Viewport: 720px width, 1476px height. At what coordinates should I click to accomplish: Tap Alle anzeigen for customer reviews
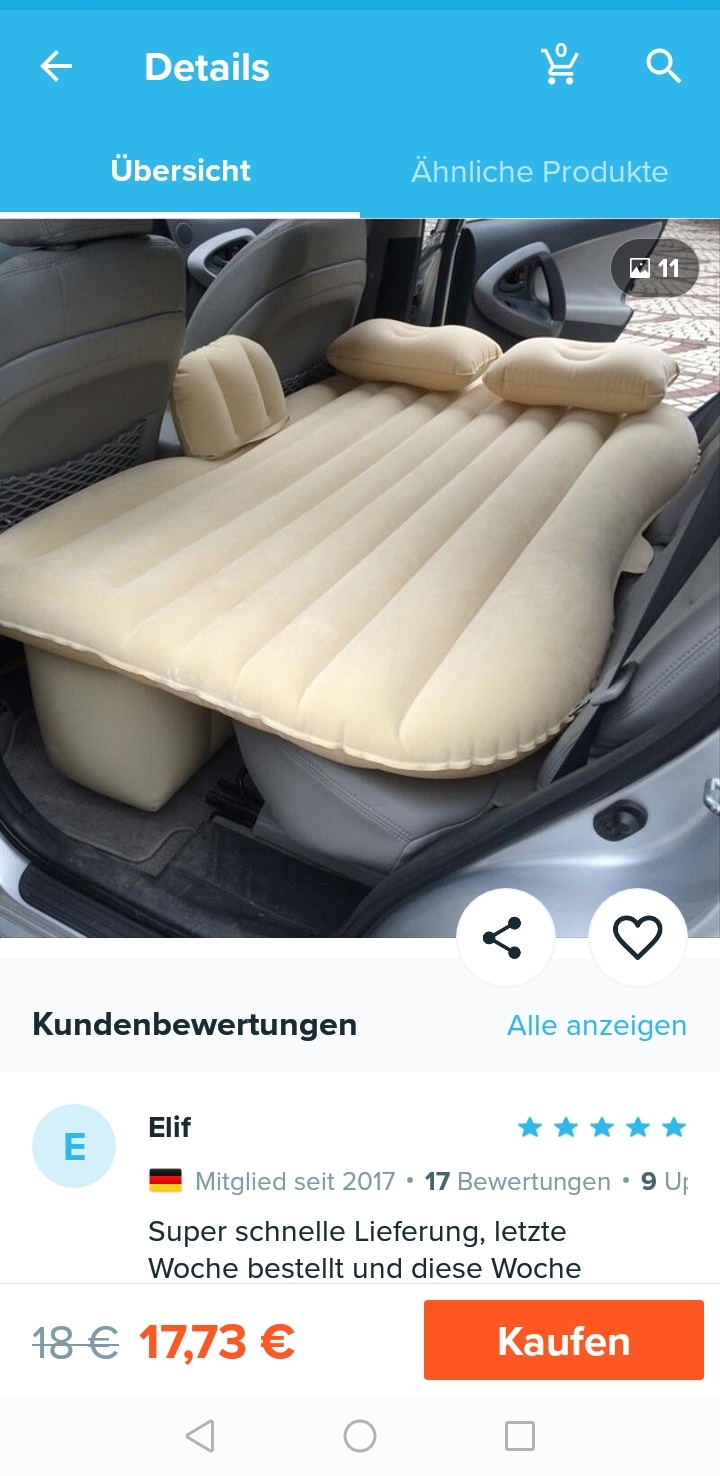[596, 1025]
